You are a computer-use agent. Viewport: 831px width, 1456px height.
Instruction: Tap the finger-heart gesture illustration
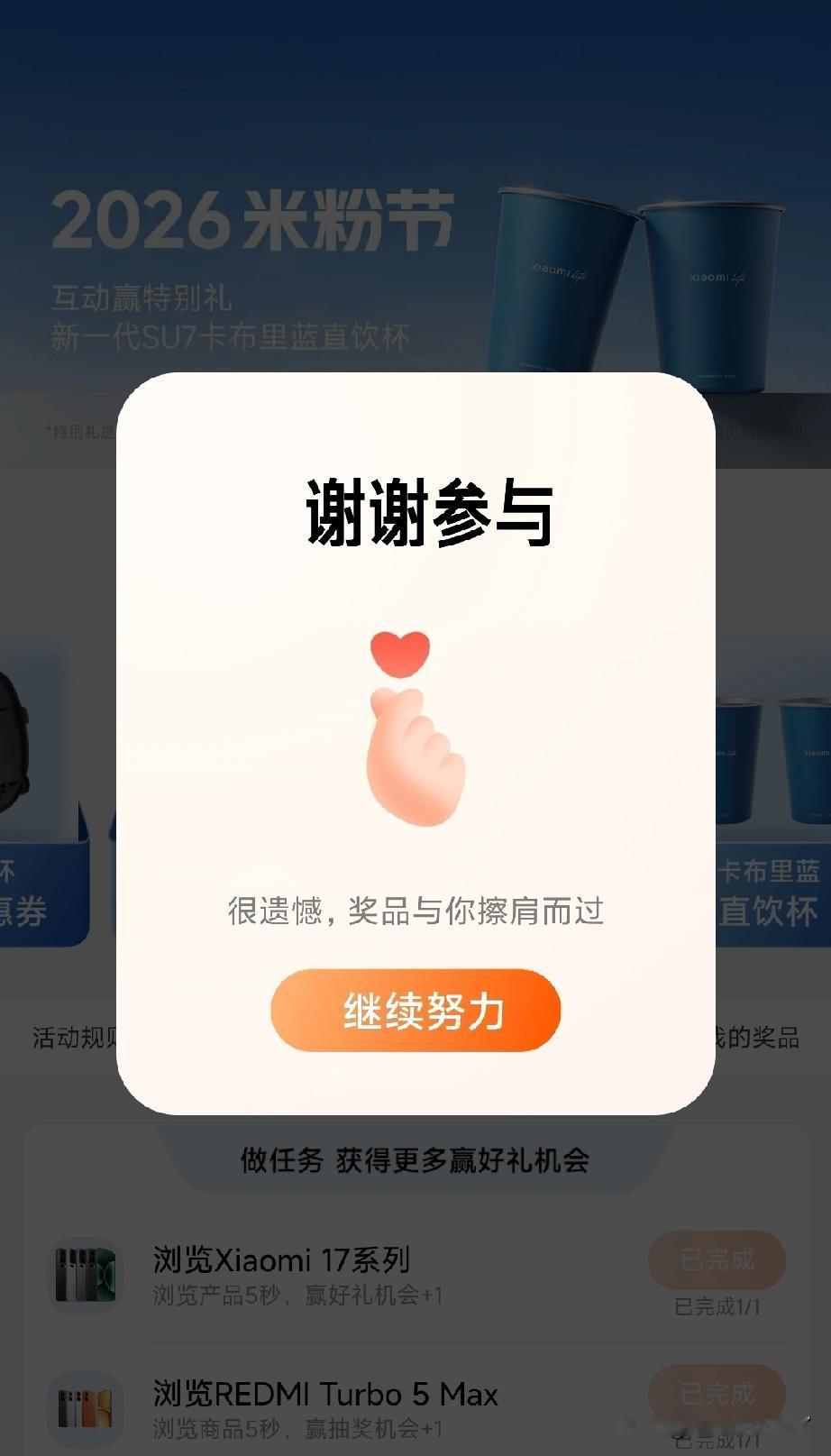[415, 730]
